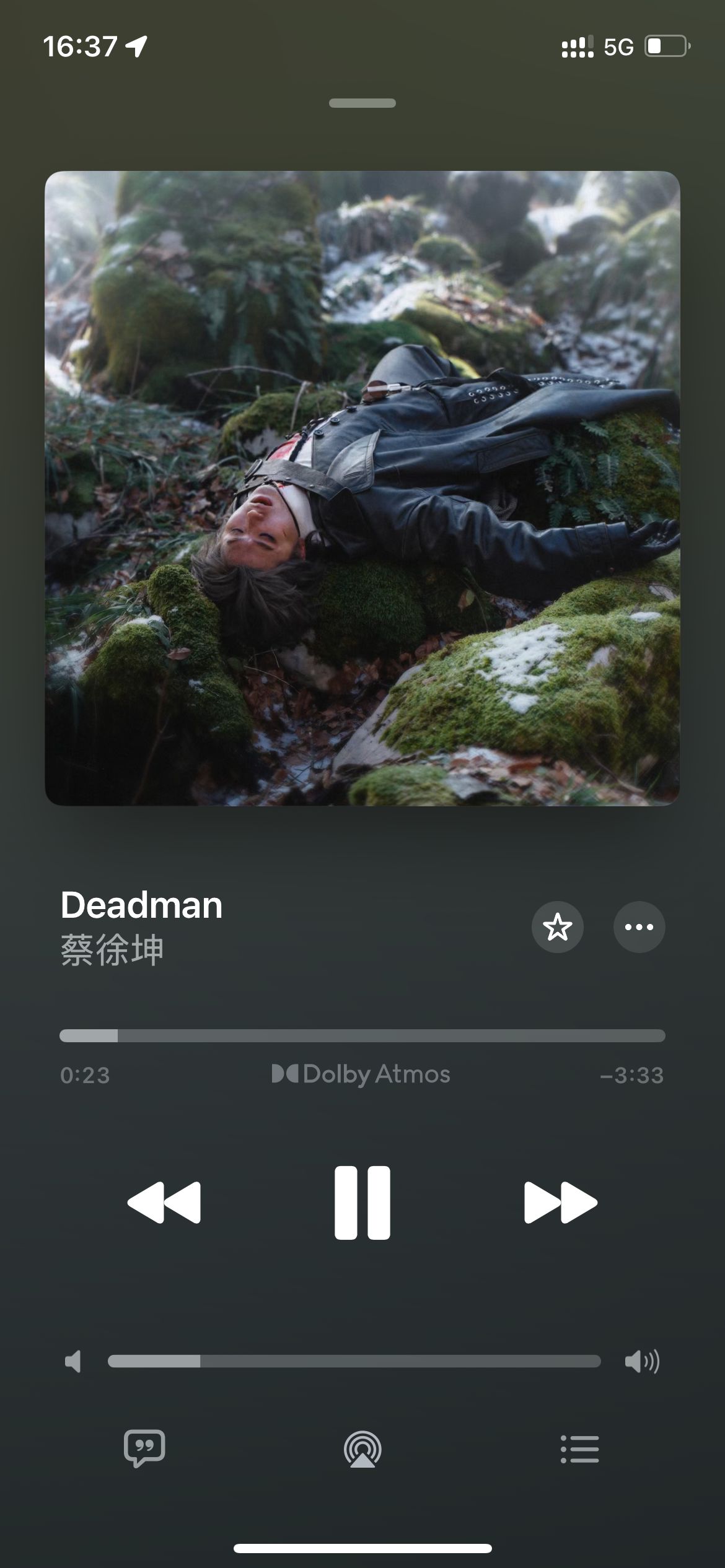The image size is (725, 1568).
Task: Tap the Deadman album artwork
Action: pos(362,488)
